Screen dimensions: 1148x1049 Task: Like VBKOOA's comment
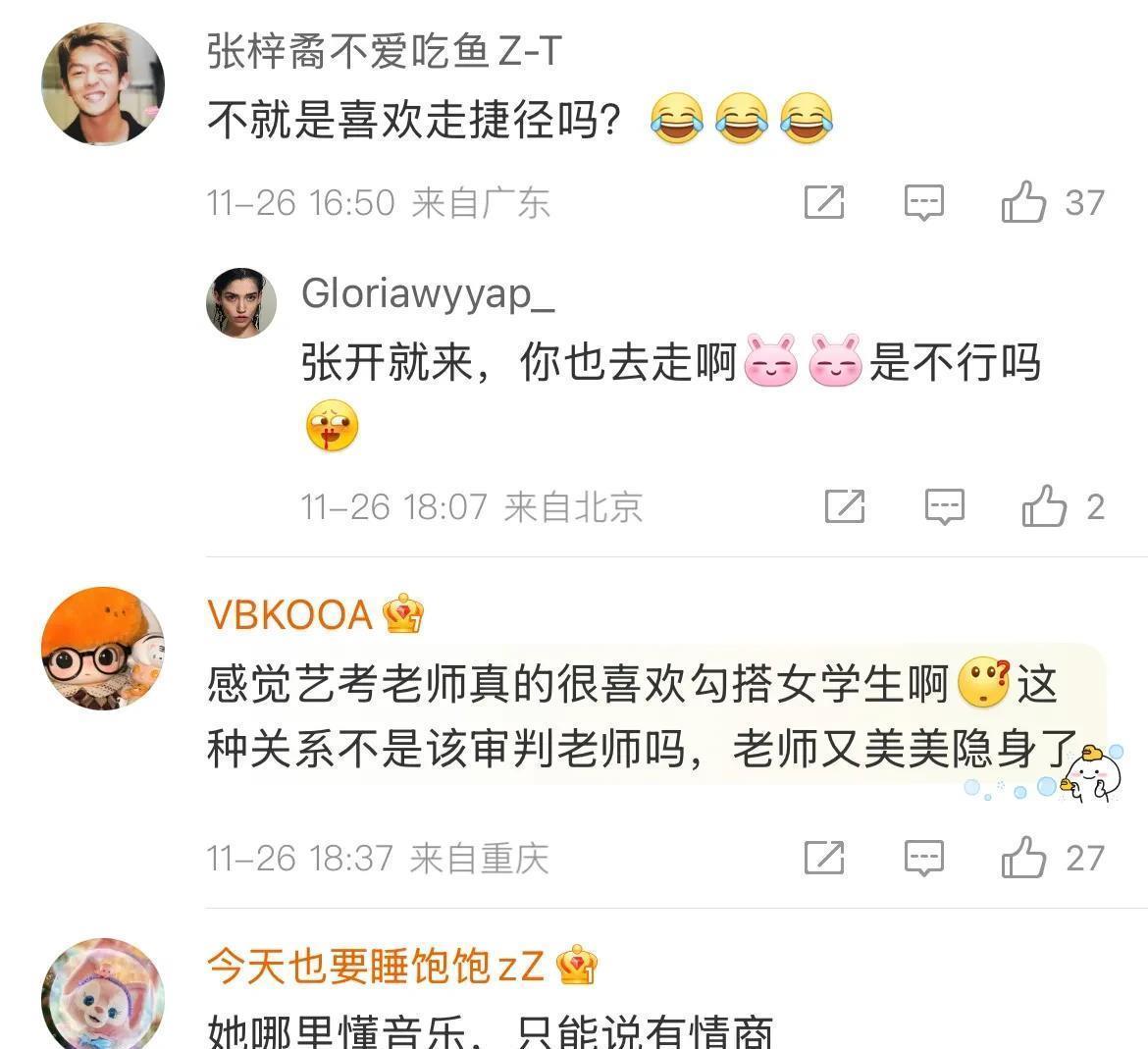(x=1022, y=858)
